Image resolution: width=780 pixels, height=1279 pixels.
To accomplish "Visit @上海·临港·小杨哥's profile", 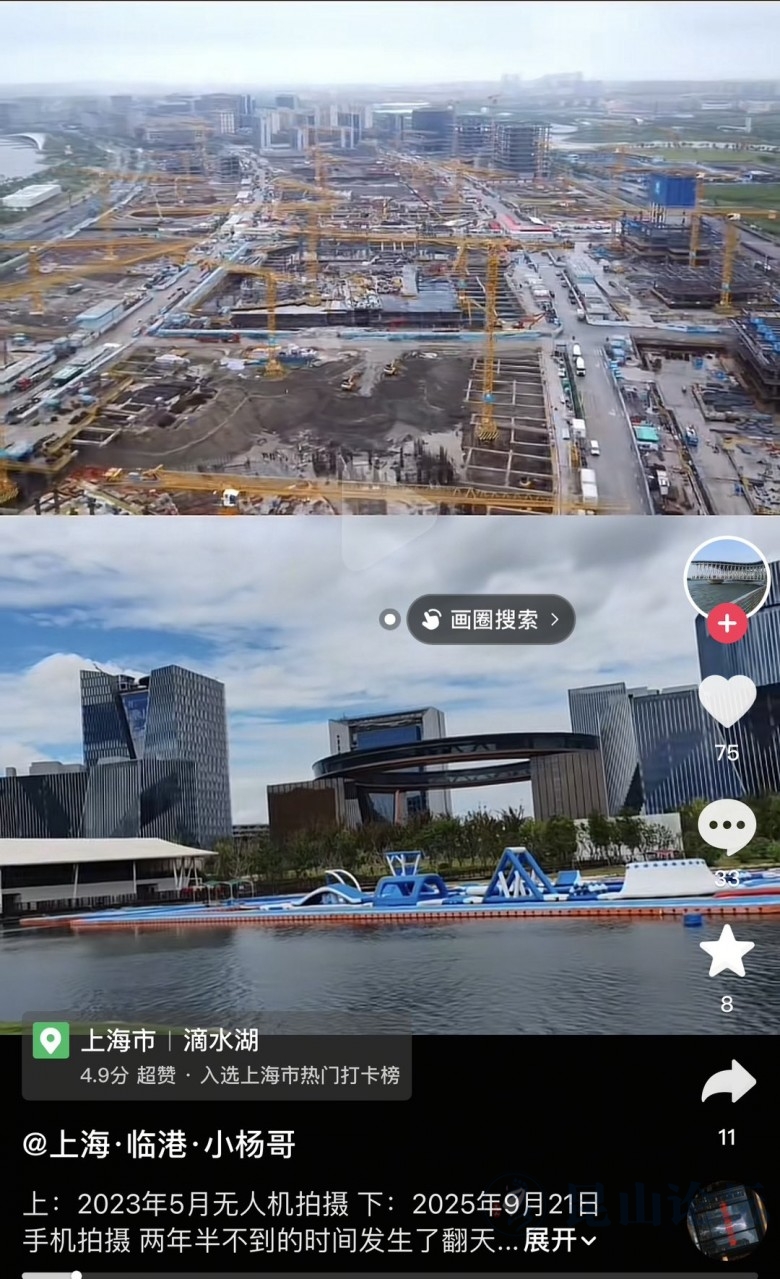I will click(x=159, y=1144).
